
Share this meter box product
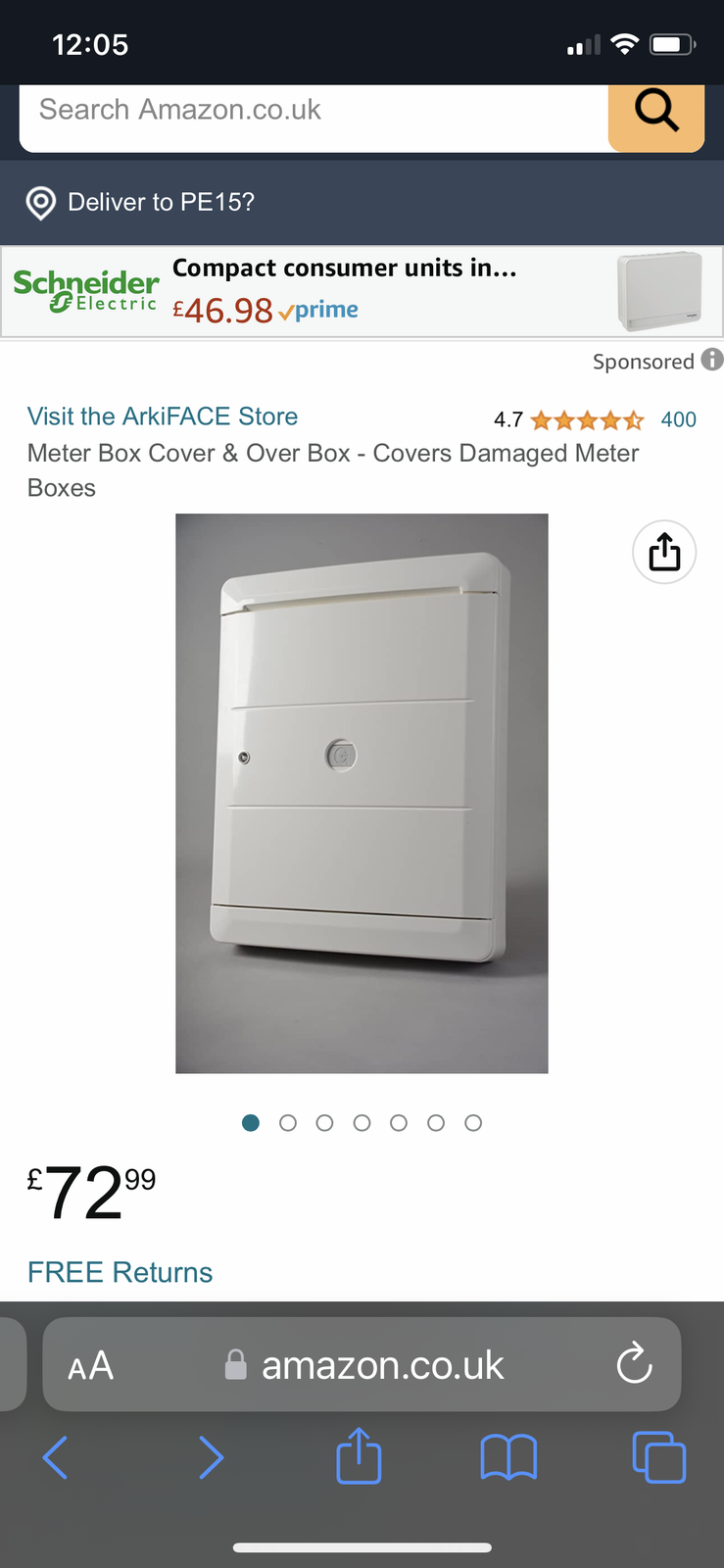664,552
